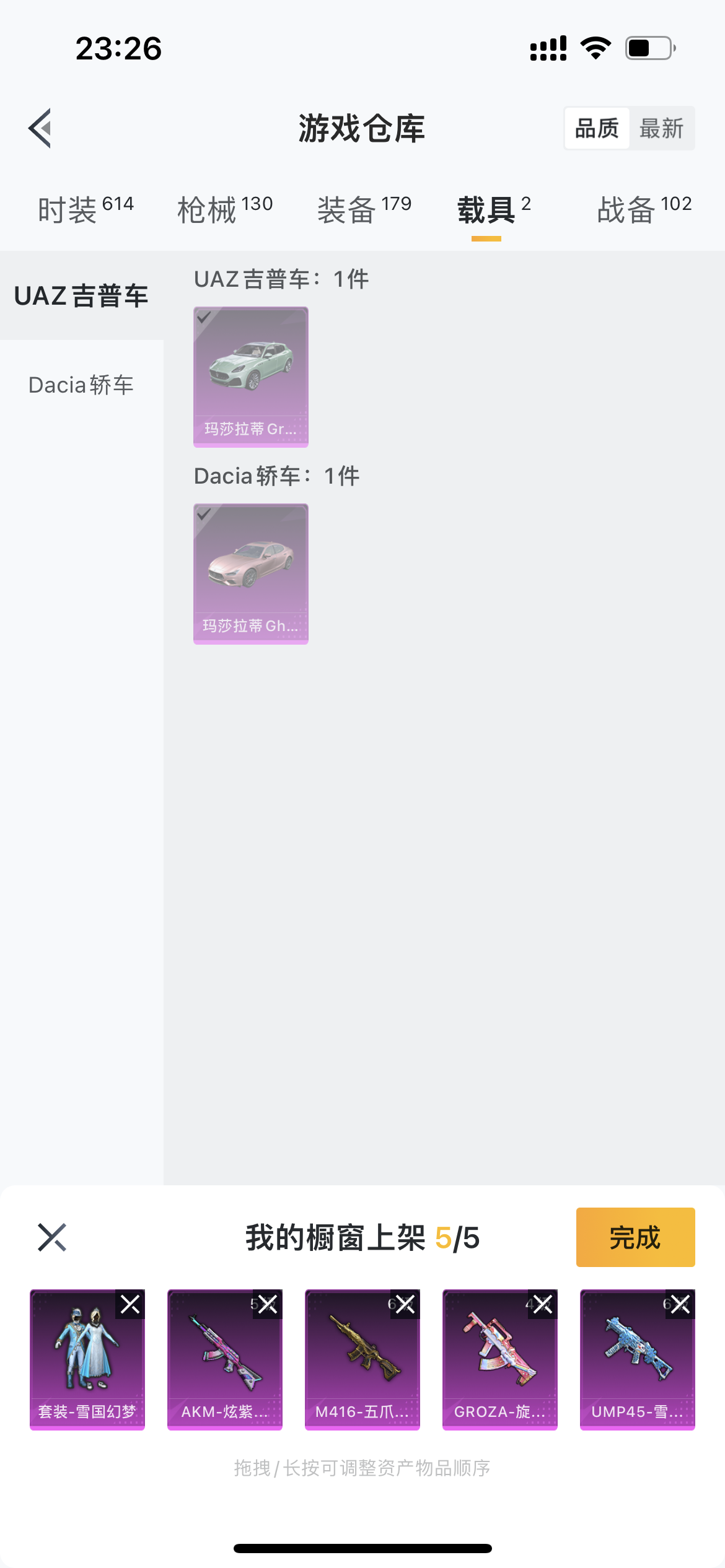Remove the GROZA-旋 item from the showcase
The width and height of the screenshot is (725, 1568).
pos(543,1305)
